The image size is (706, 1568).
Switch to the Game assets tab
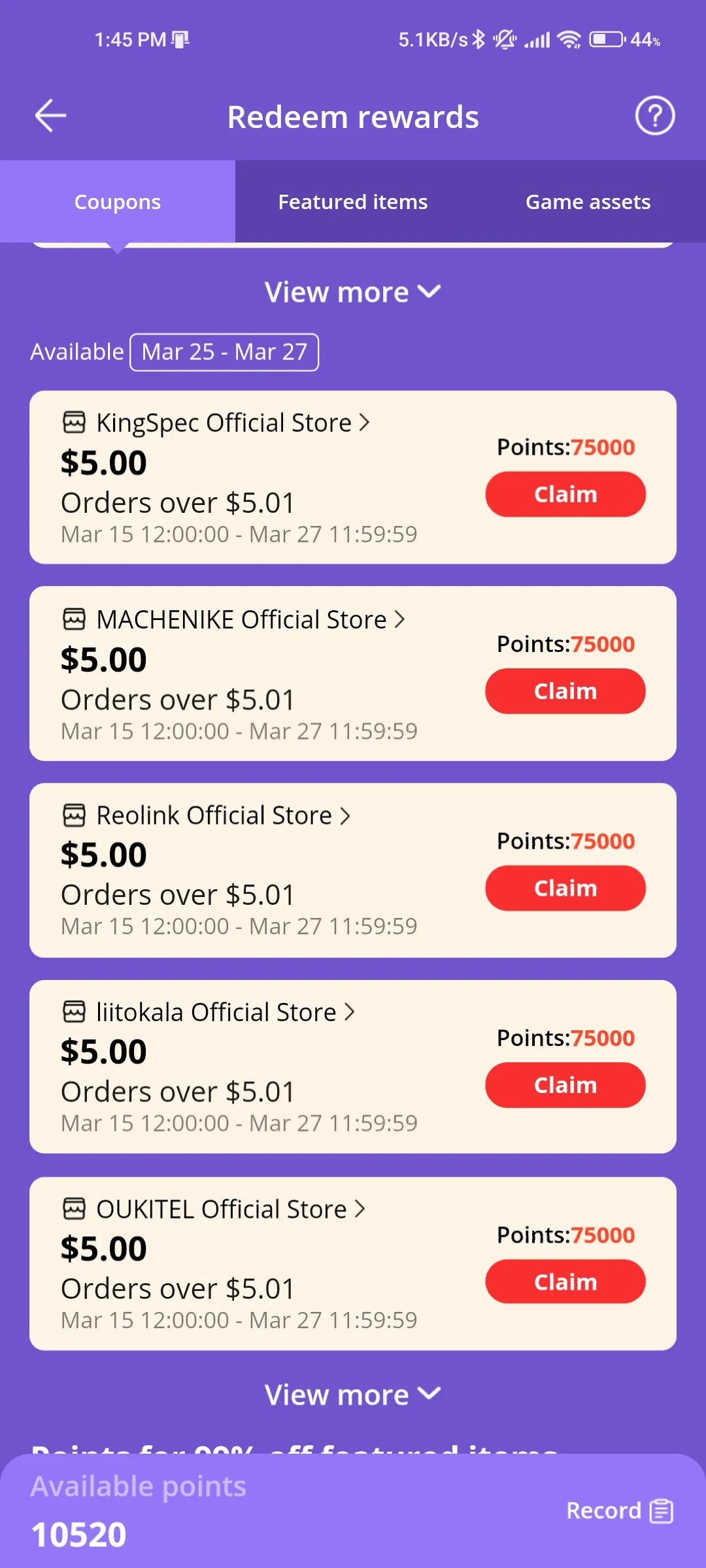588,202
